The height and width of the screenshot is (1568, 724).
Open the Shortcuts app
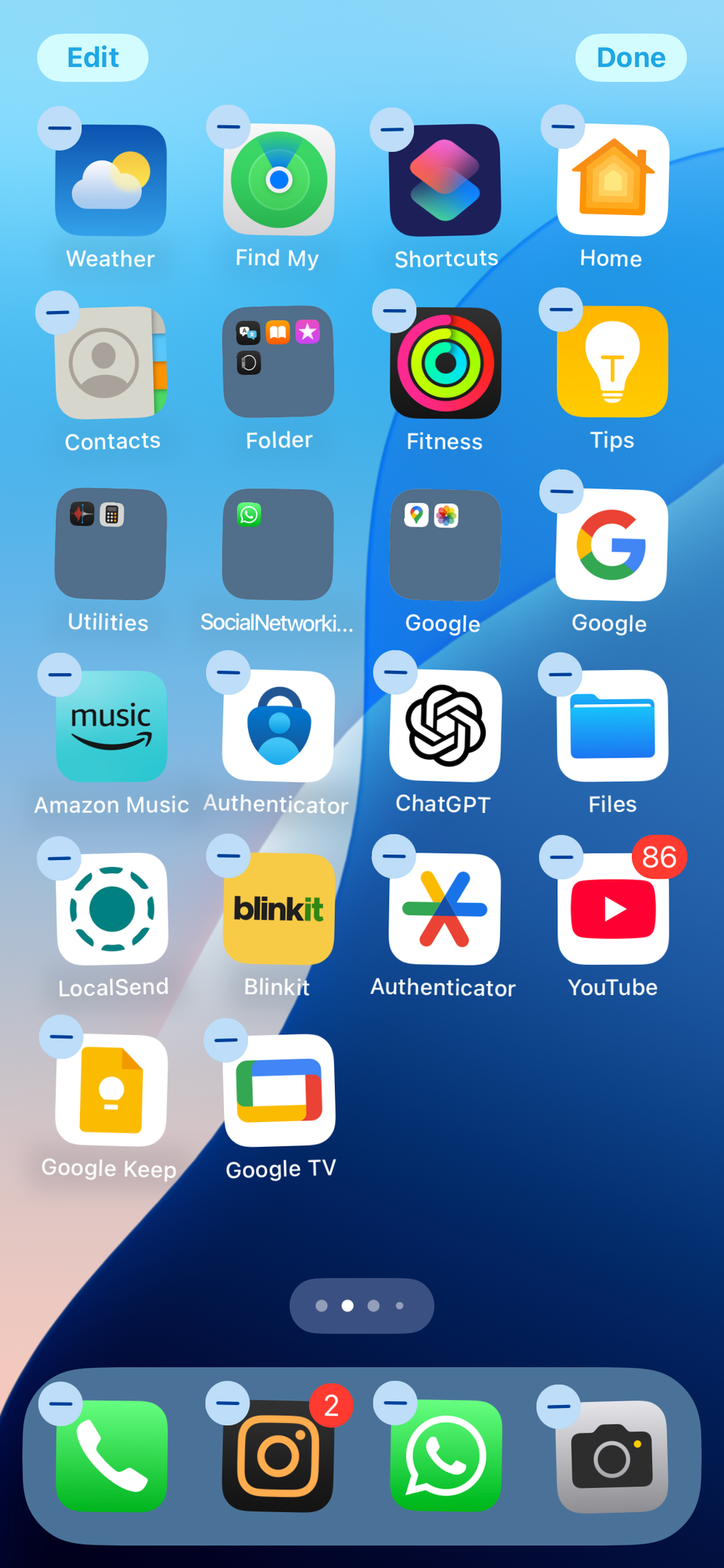(445, 181)
